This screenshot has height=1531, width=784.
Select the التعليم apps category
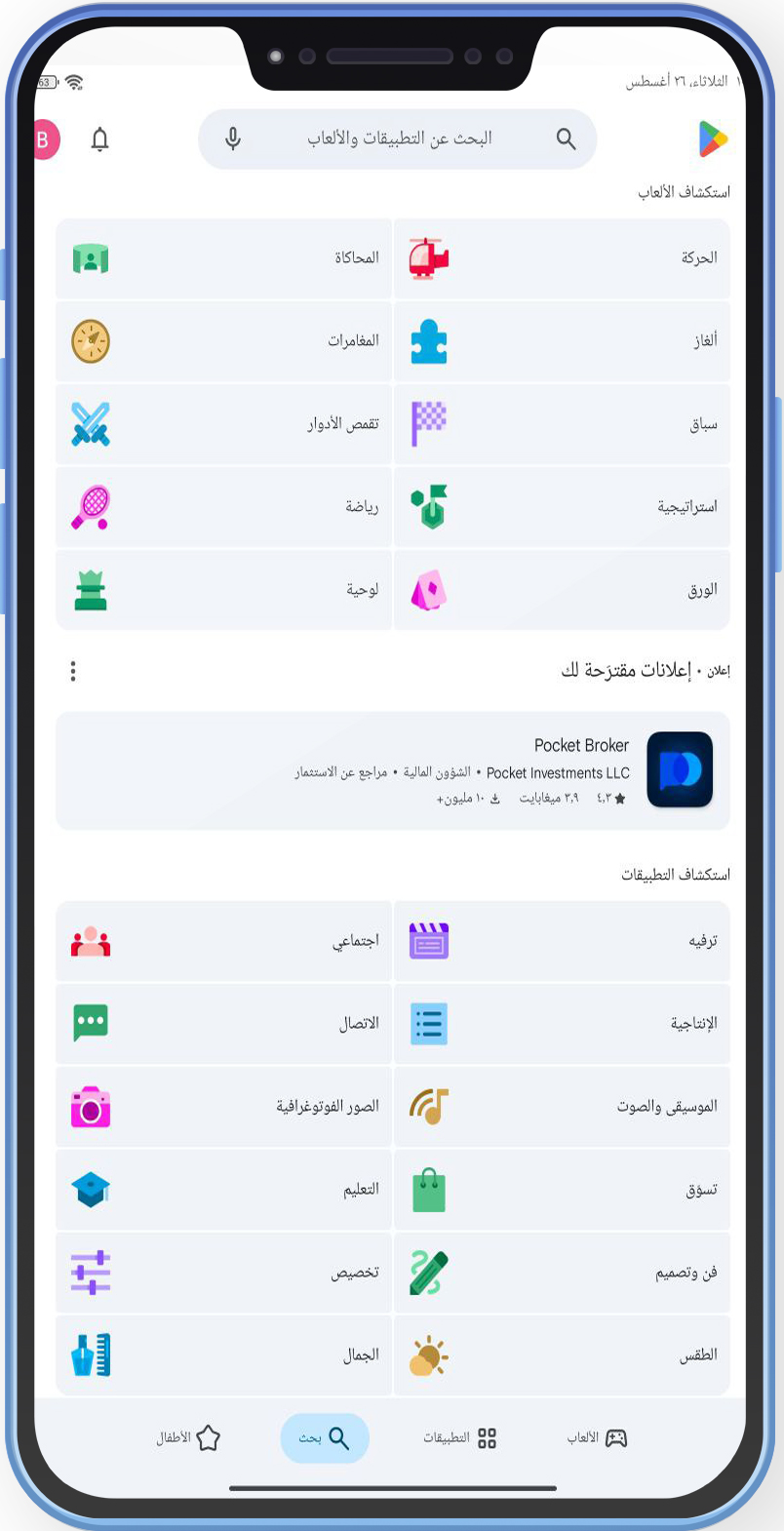(x=224, y=1190)
